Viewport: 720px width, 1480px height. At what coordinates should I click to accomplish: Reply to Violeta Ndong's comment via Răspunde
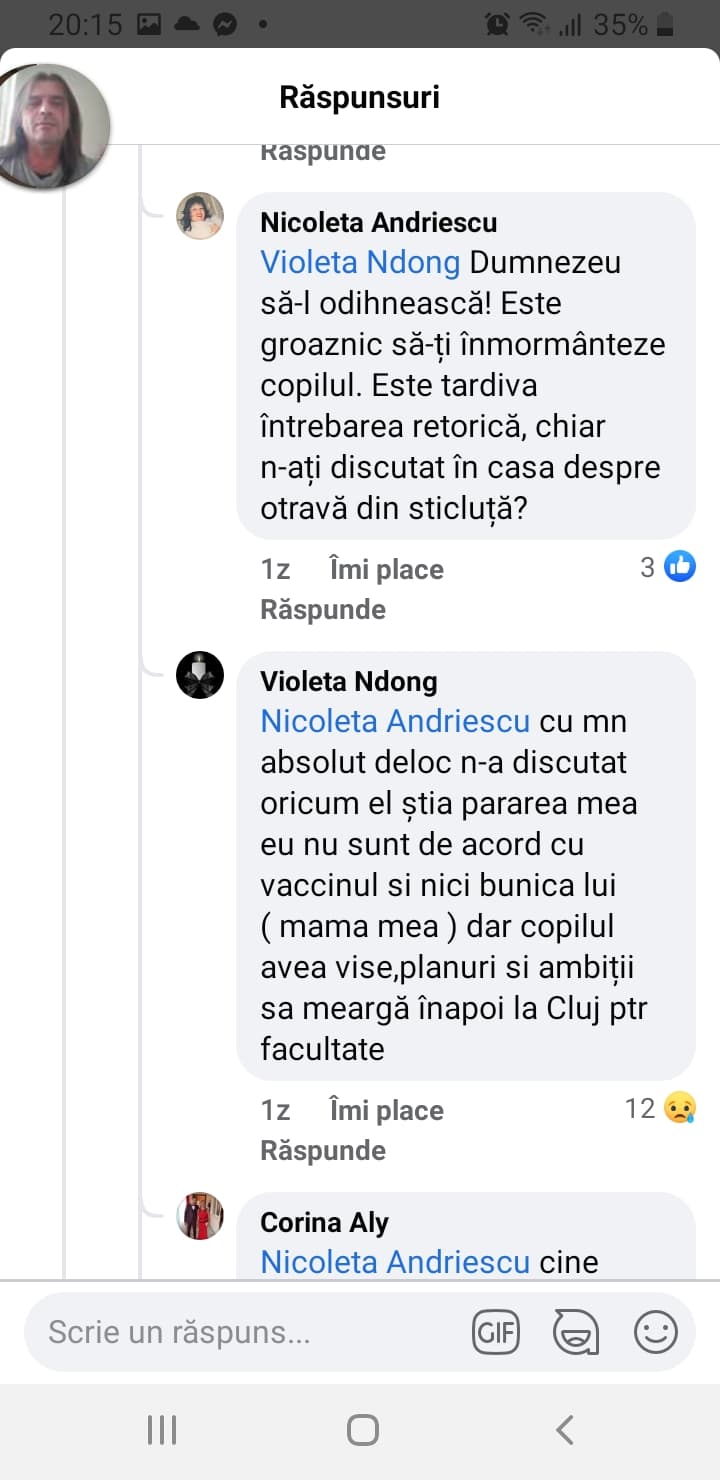(x=322, y=1150)
